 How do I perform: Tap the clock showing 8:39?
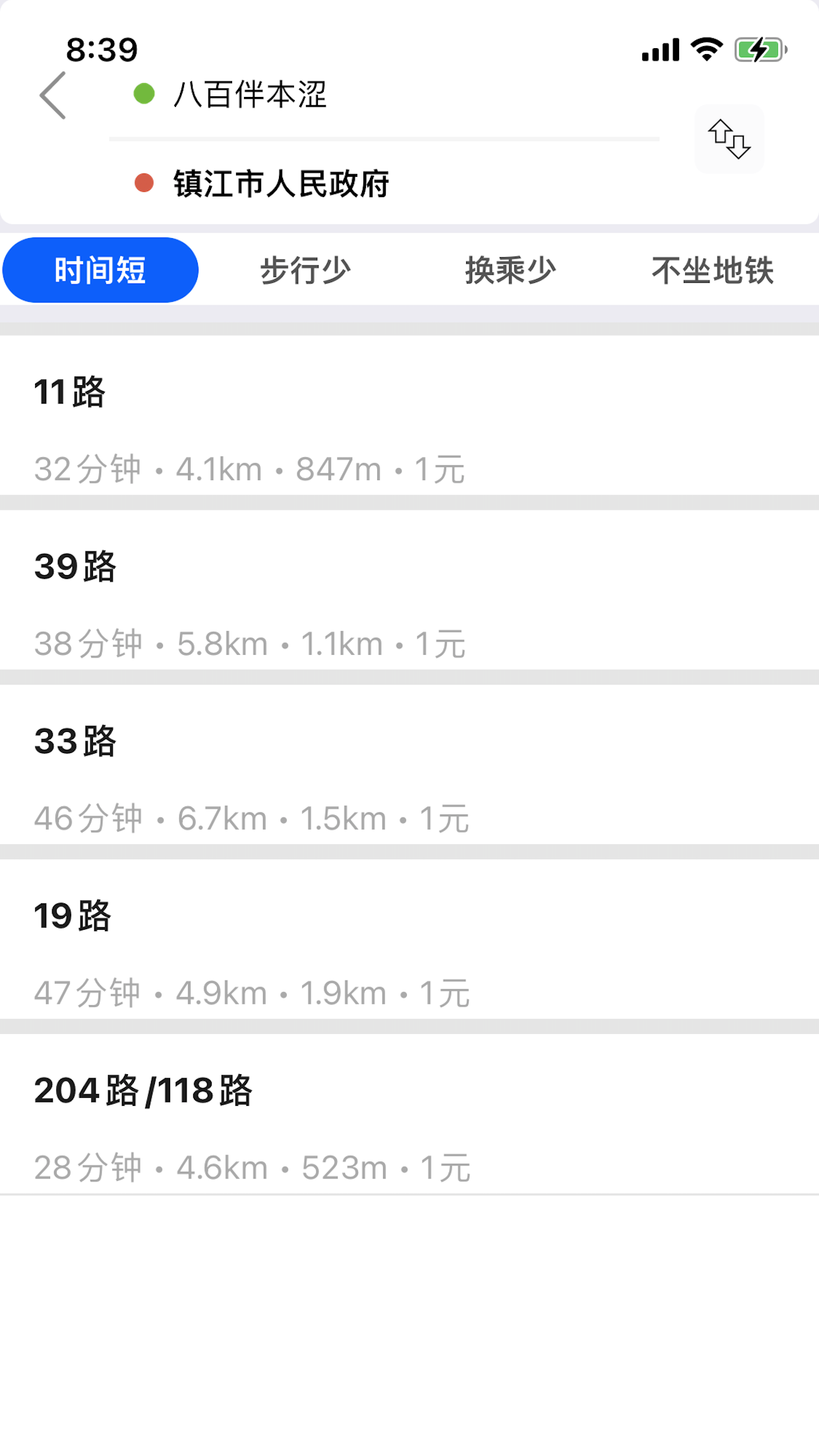pyautogui.click(x=102, y=48)
